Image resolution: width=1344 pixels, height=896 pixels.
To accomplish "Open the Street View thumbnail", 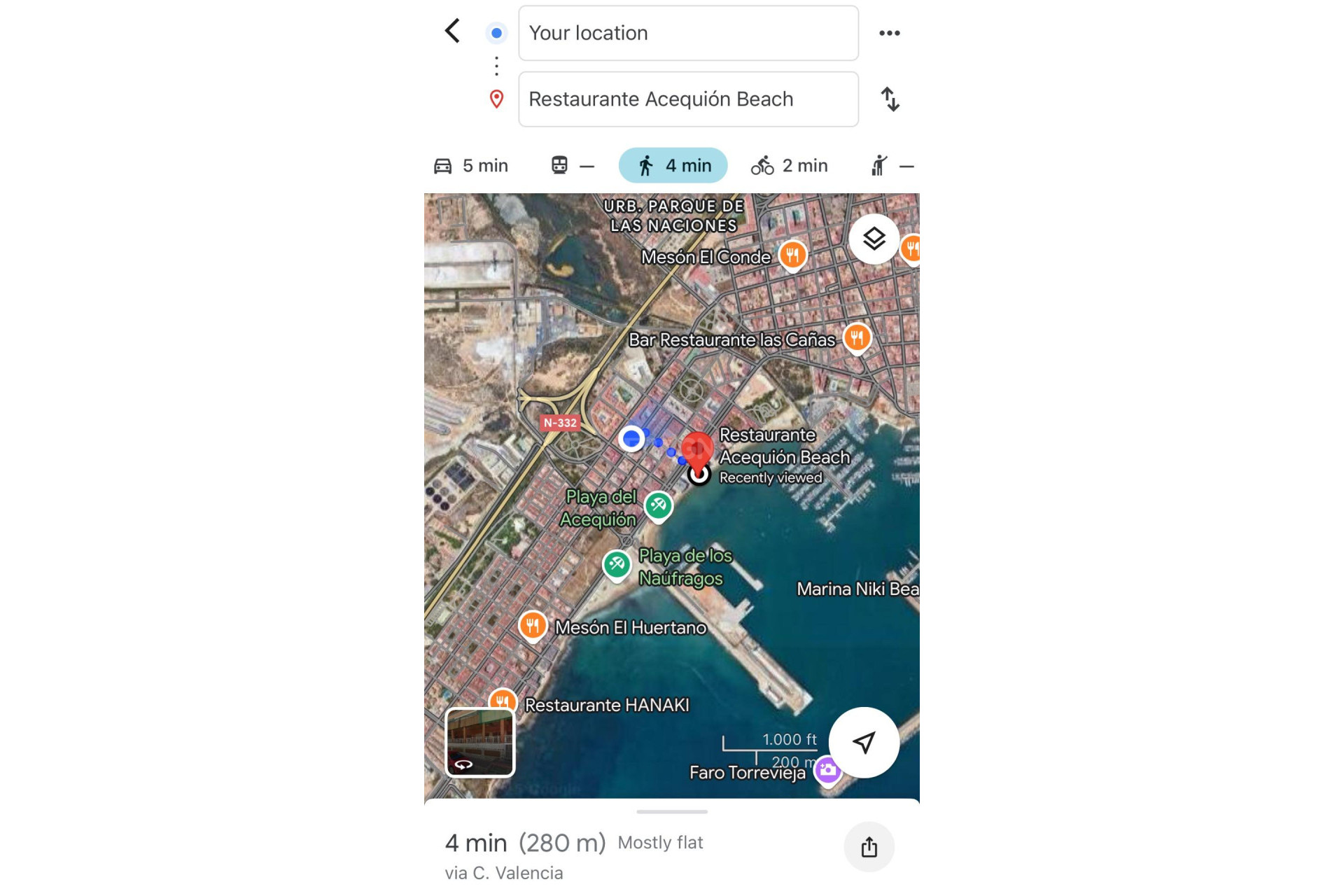I will tap(480, 742).
